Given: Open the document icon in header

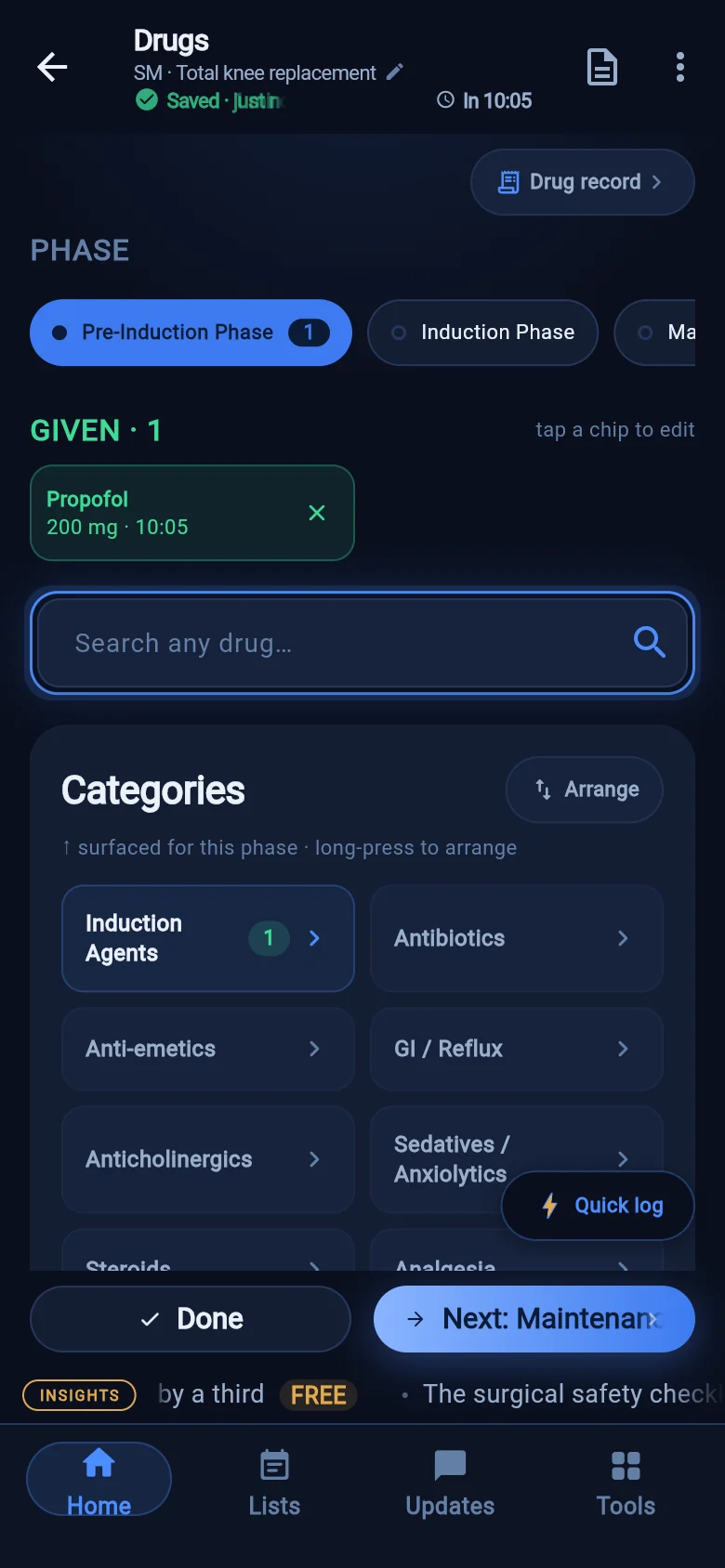Looking at the screenshot, I should [x=601, y=67].
